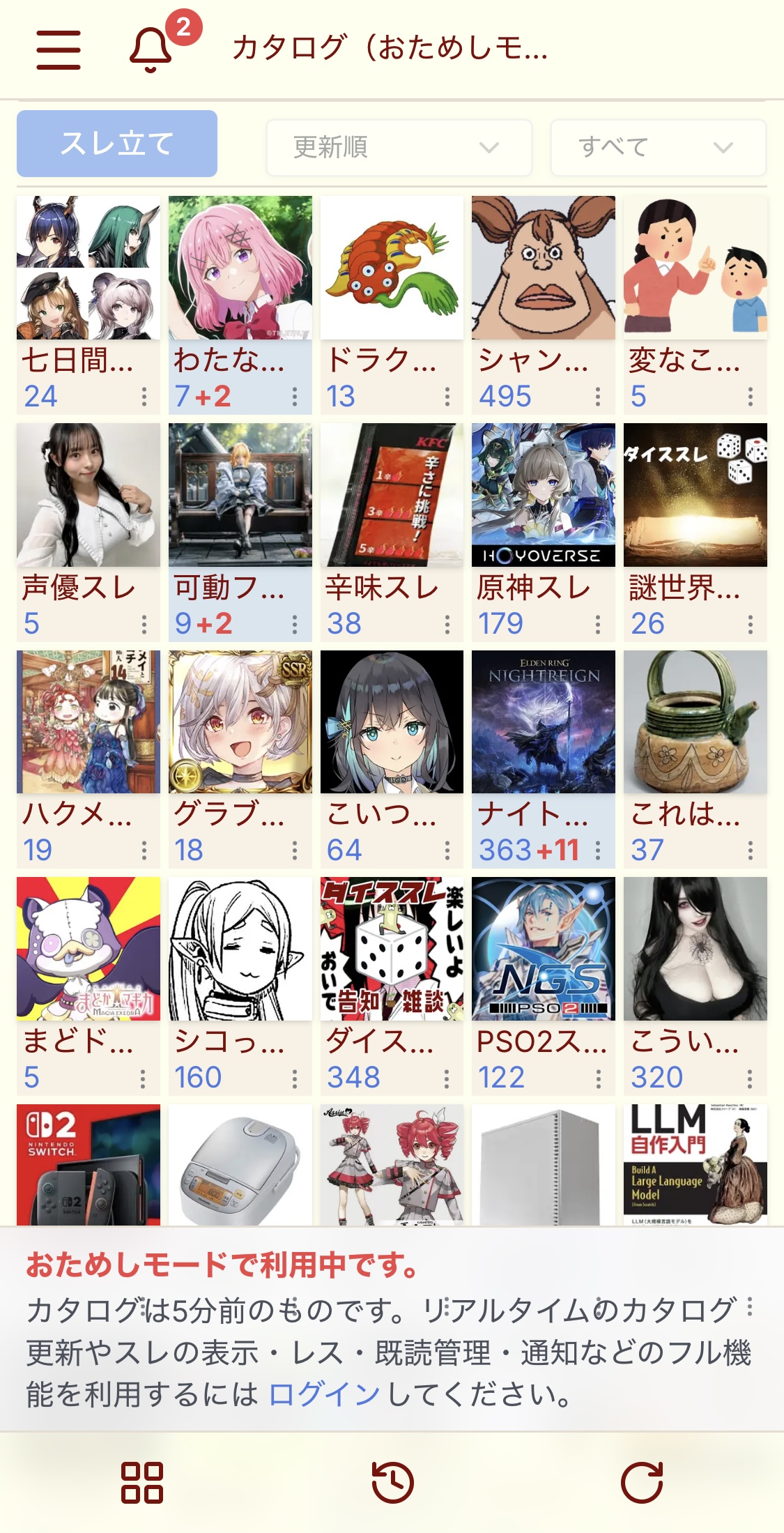Open the notifications bell
Image resolution: width=784 pixels, height=1533 pixels.
(151, 49)
